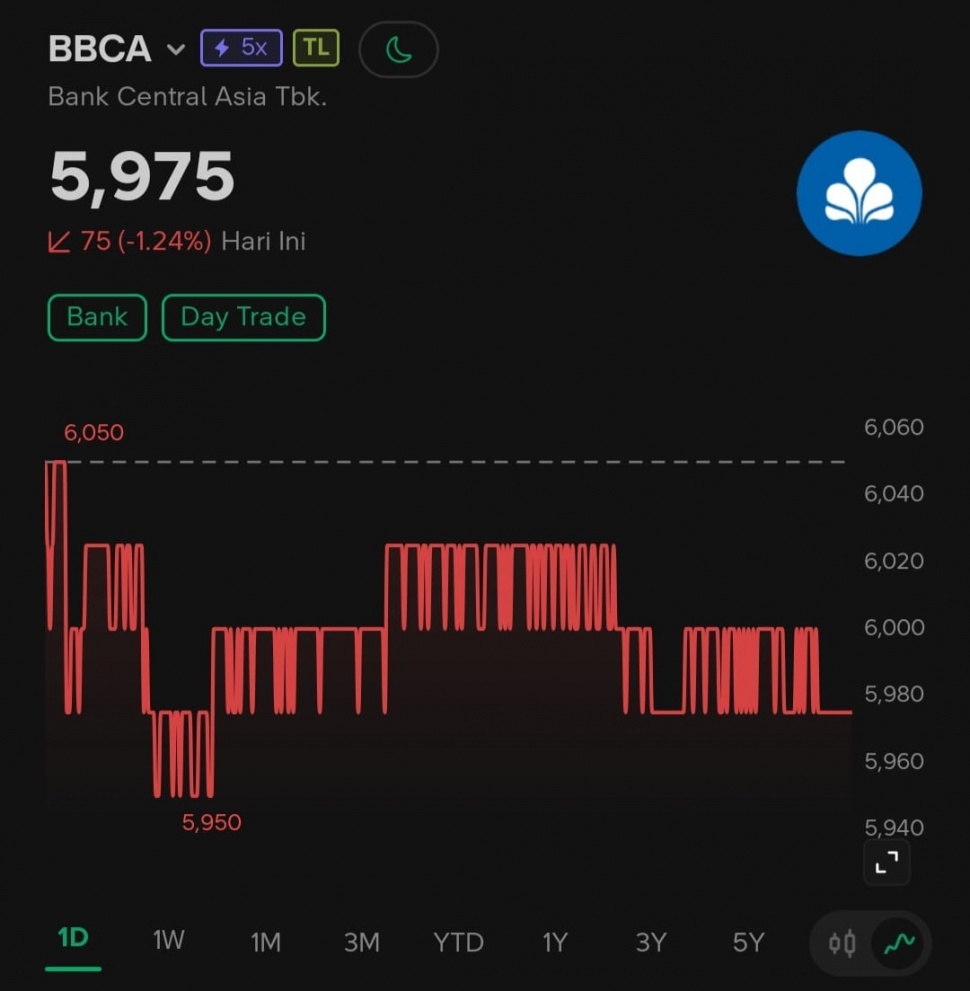Click the Bank category tag
Image resolution: width=970 pixels, height=991 pixels.
tap(96, 317)
